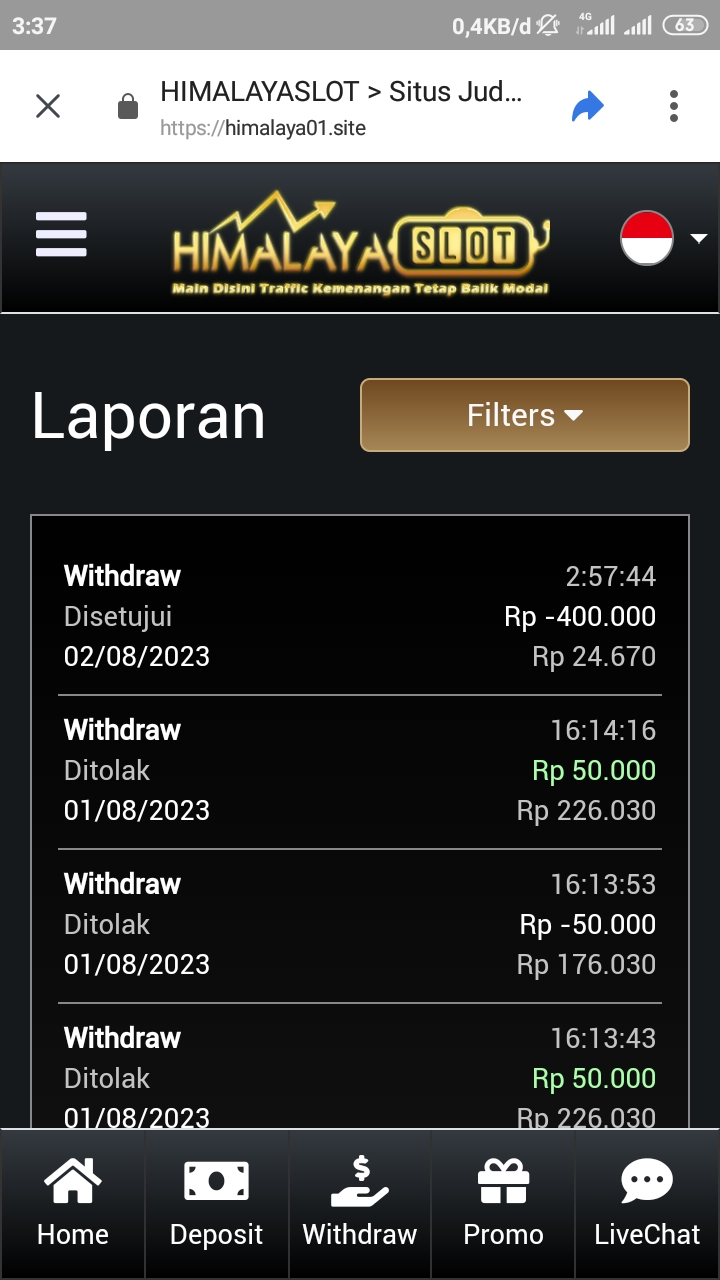Start a LiveChat session

(647, 1204)
